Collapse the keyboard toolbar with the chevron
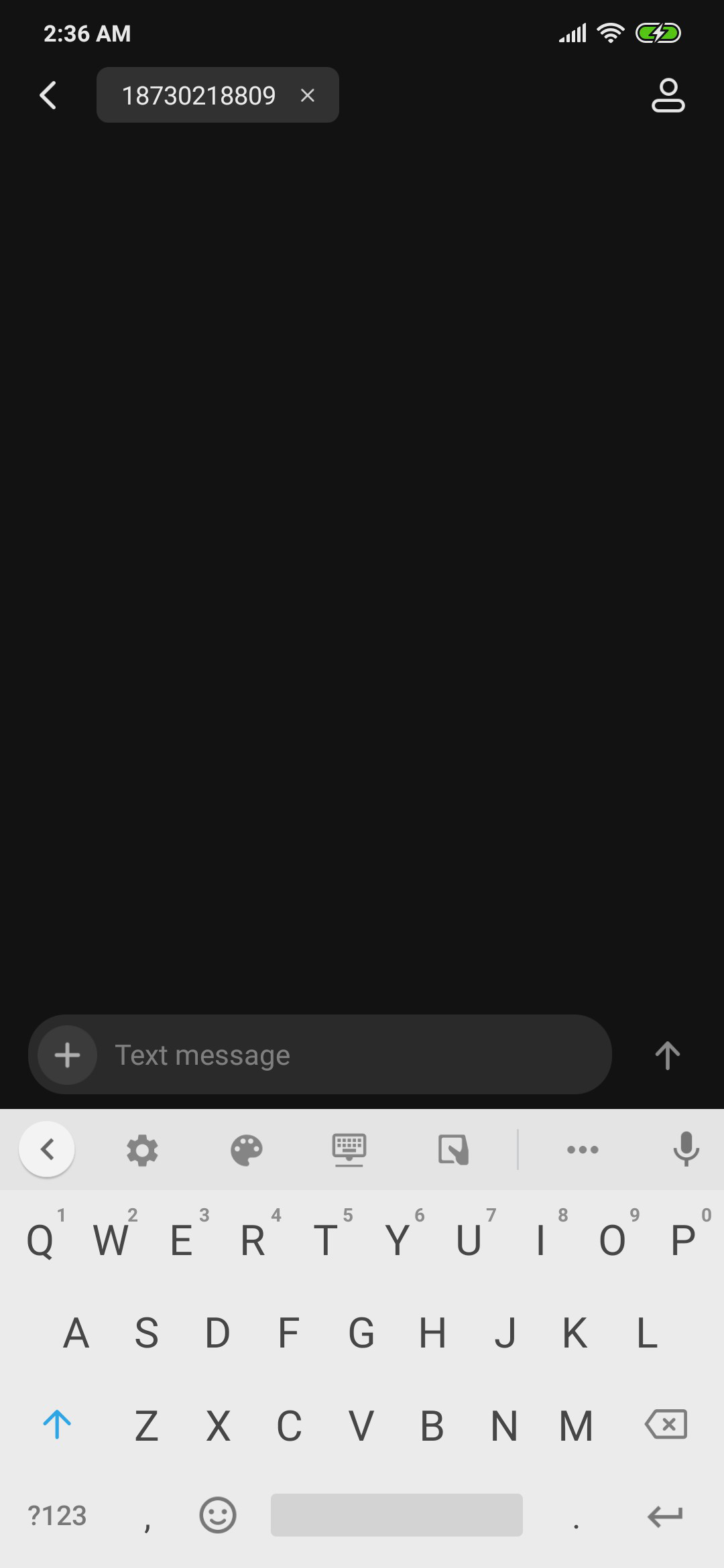 pyautogui.click(x=47, y=1149)
